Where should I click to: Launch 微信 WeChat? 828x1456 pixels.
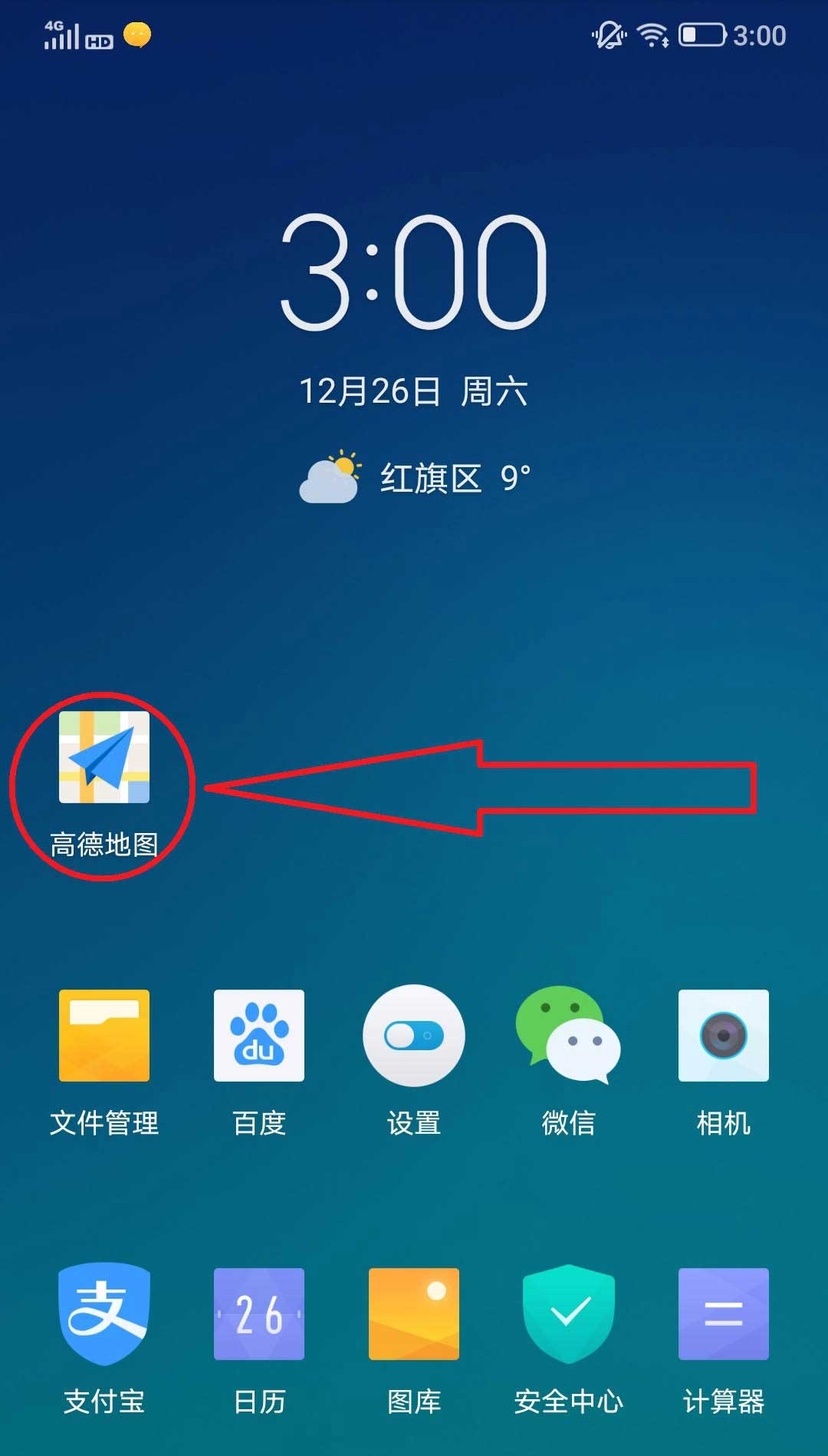(x=568, y=1036)
